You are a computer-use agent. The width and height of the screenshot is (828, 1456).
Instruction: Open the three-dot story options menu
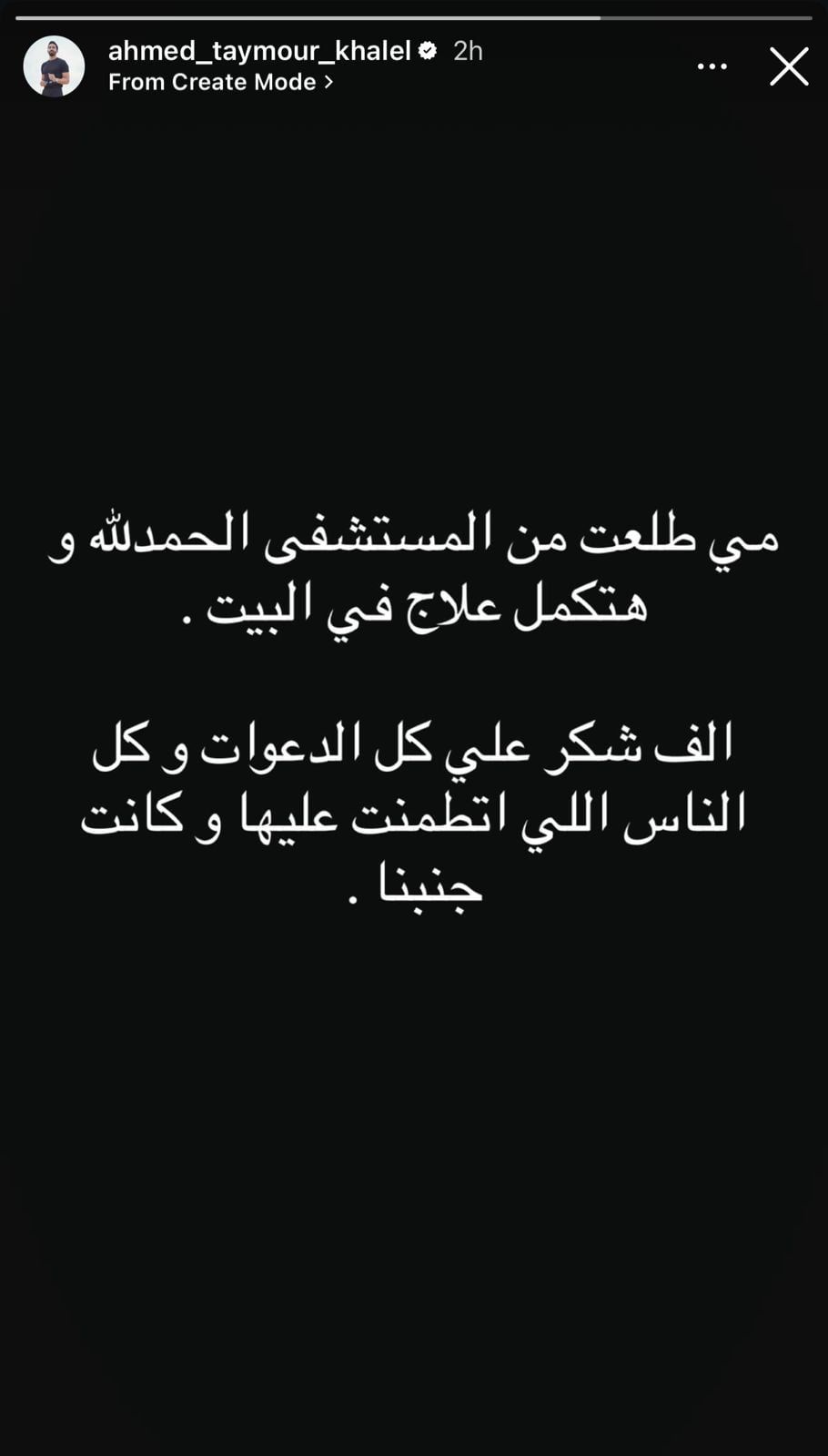point(712,66)
